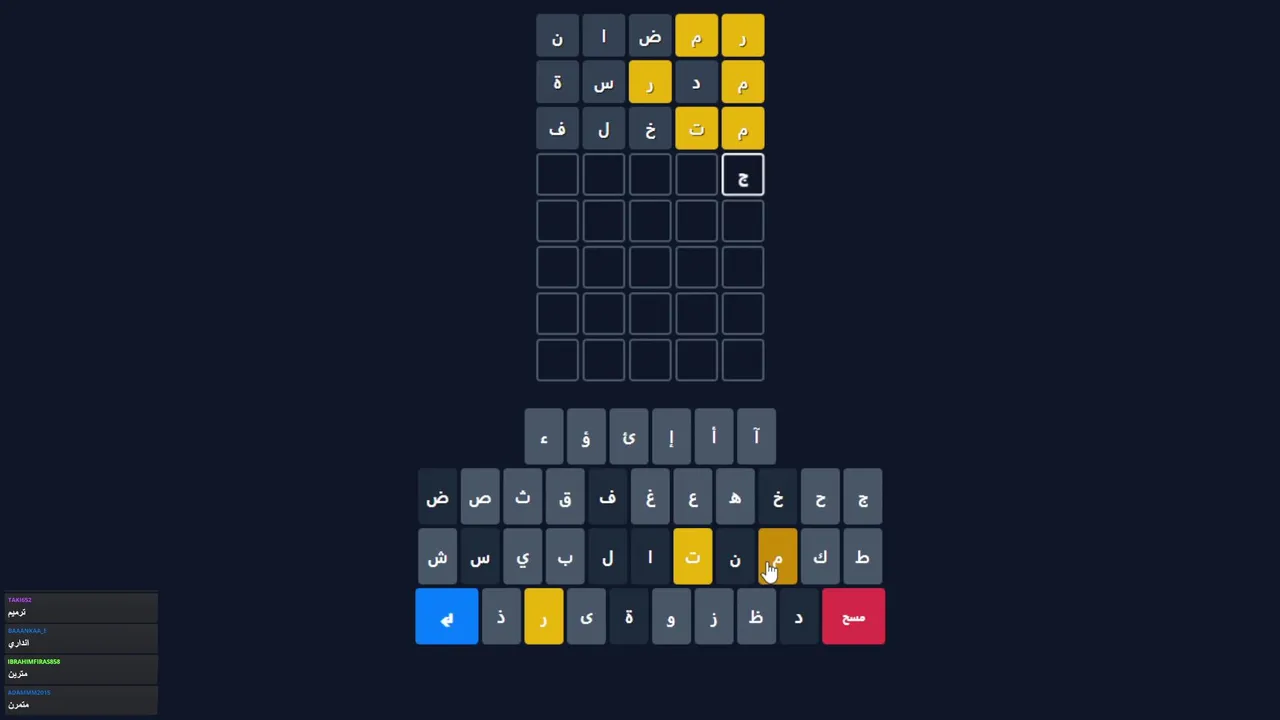Tap the letter ه key
Viewport: 1280px width, 720px height.
click(x=735, y=497)
